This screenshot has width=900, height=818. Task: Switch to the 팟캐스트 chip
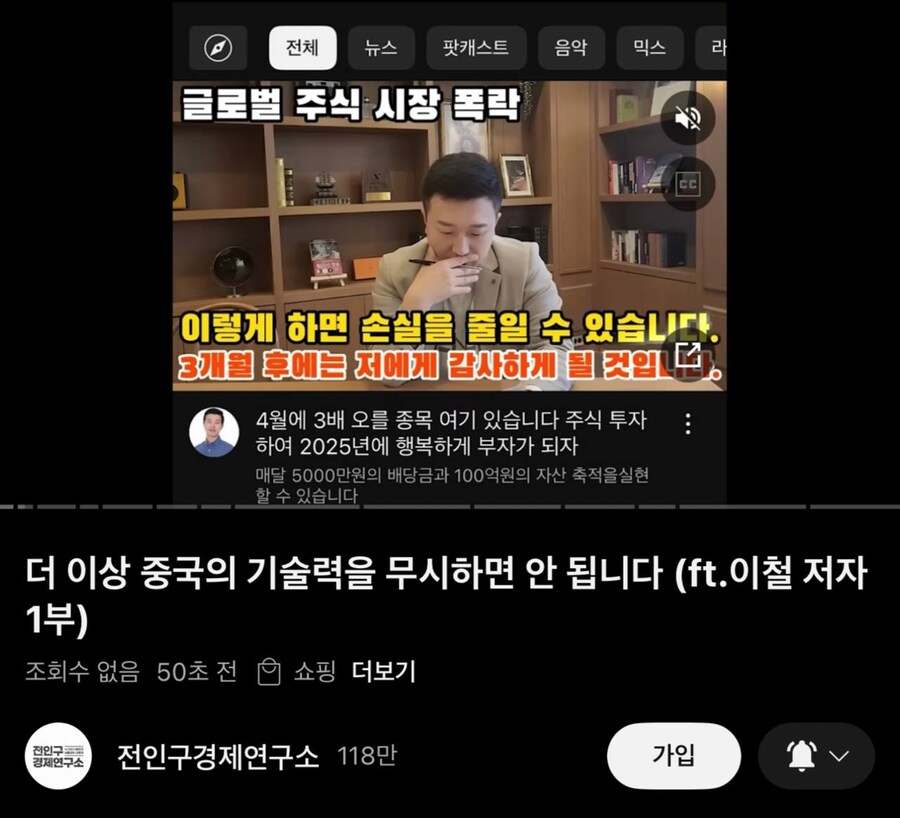point(476,48)
